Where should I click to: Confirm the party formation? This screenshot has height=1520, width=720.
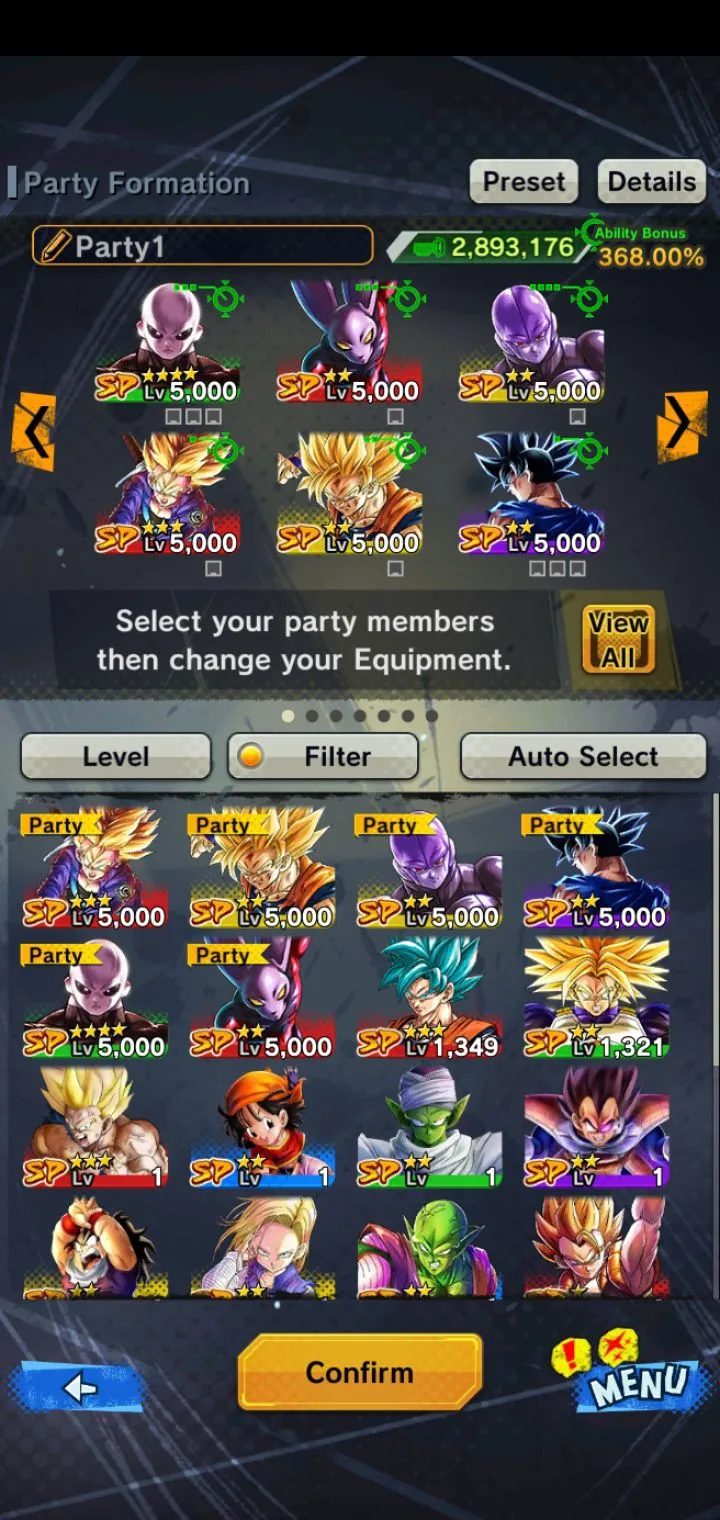coord(360,1372)
